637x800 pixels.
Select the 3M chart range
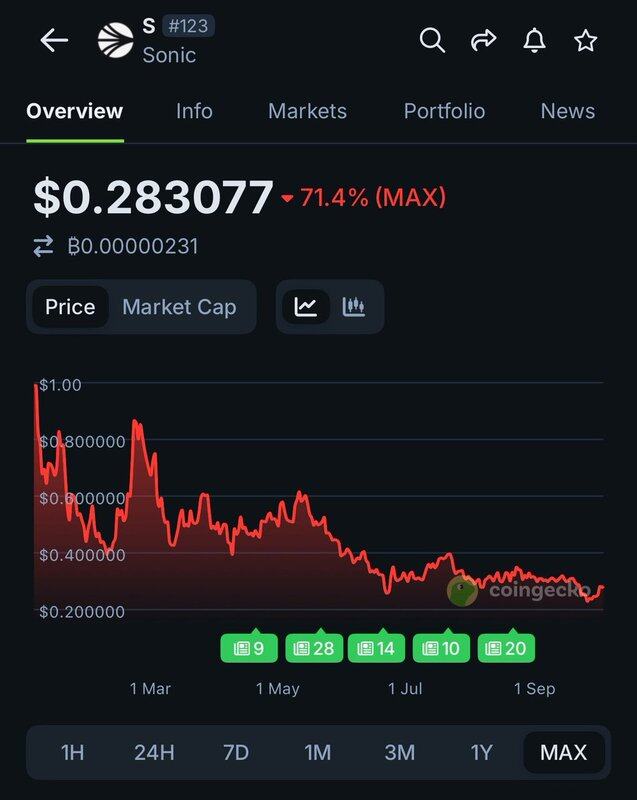pyautogui.click(x=399, y=752)
